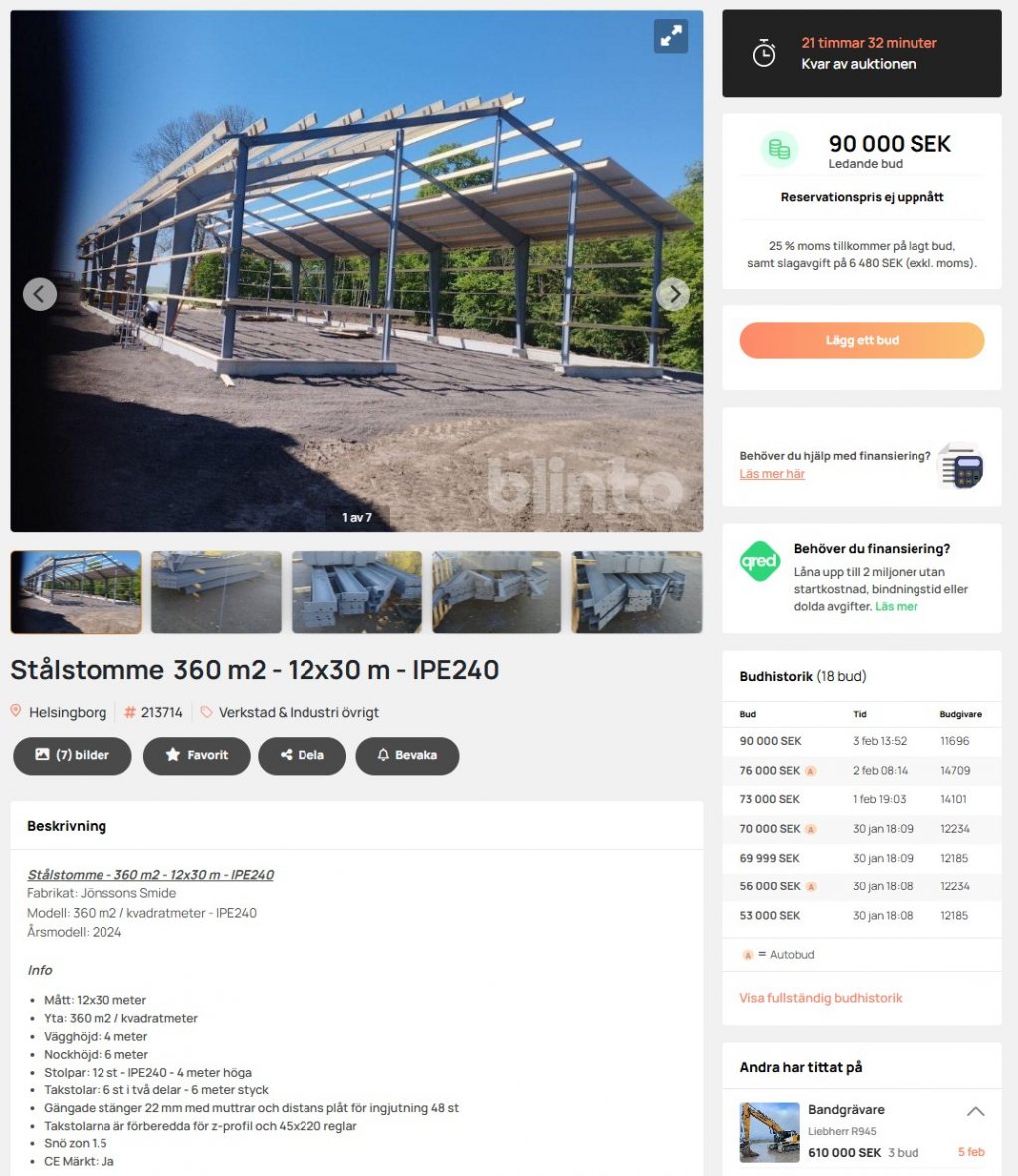Collapse the Andra har tittat på section
This screenshot has width=1018, height=1176.
pyautogui.click(x=975, y=1111)
